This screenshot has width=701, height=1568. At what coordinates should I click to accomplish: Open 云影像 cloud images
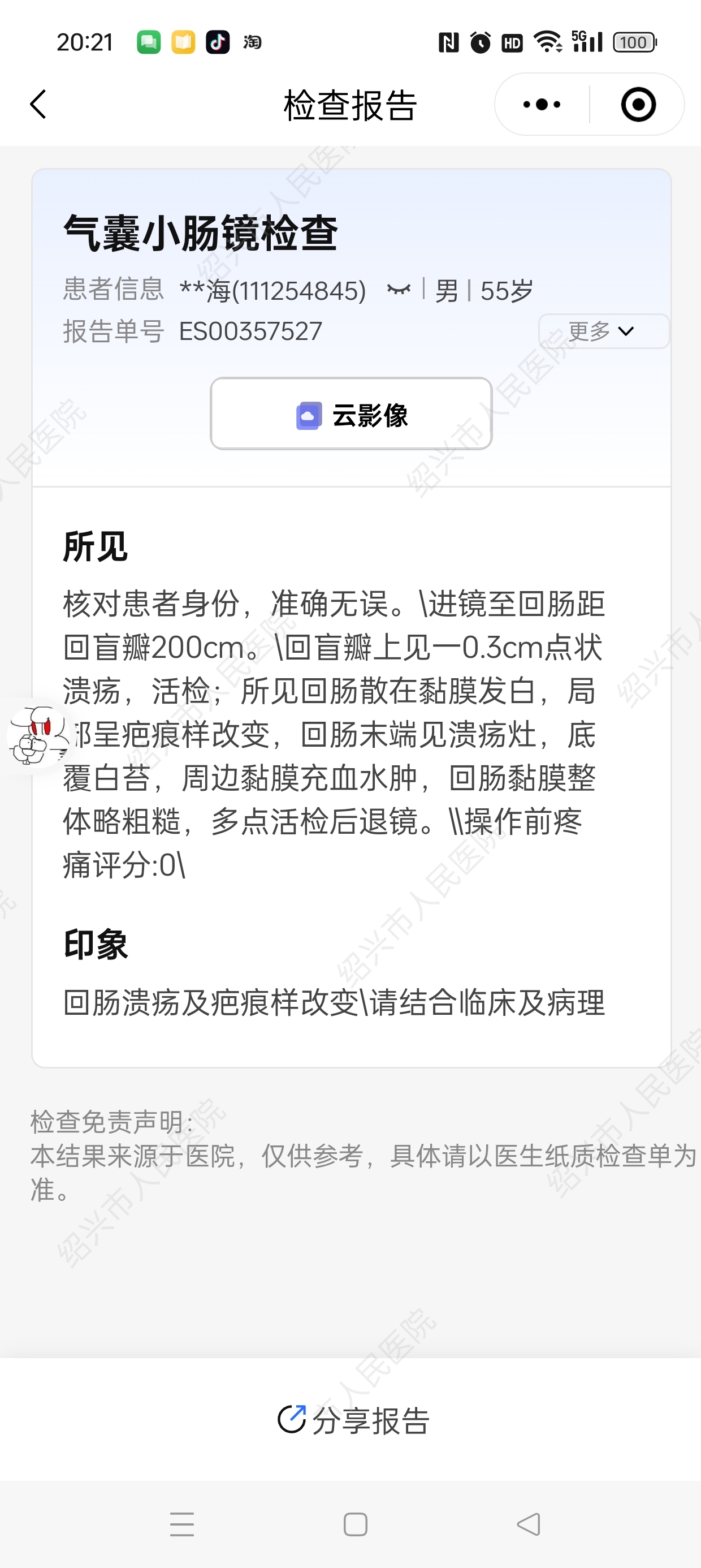[x=351, y=414]
